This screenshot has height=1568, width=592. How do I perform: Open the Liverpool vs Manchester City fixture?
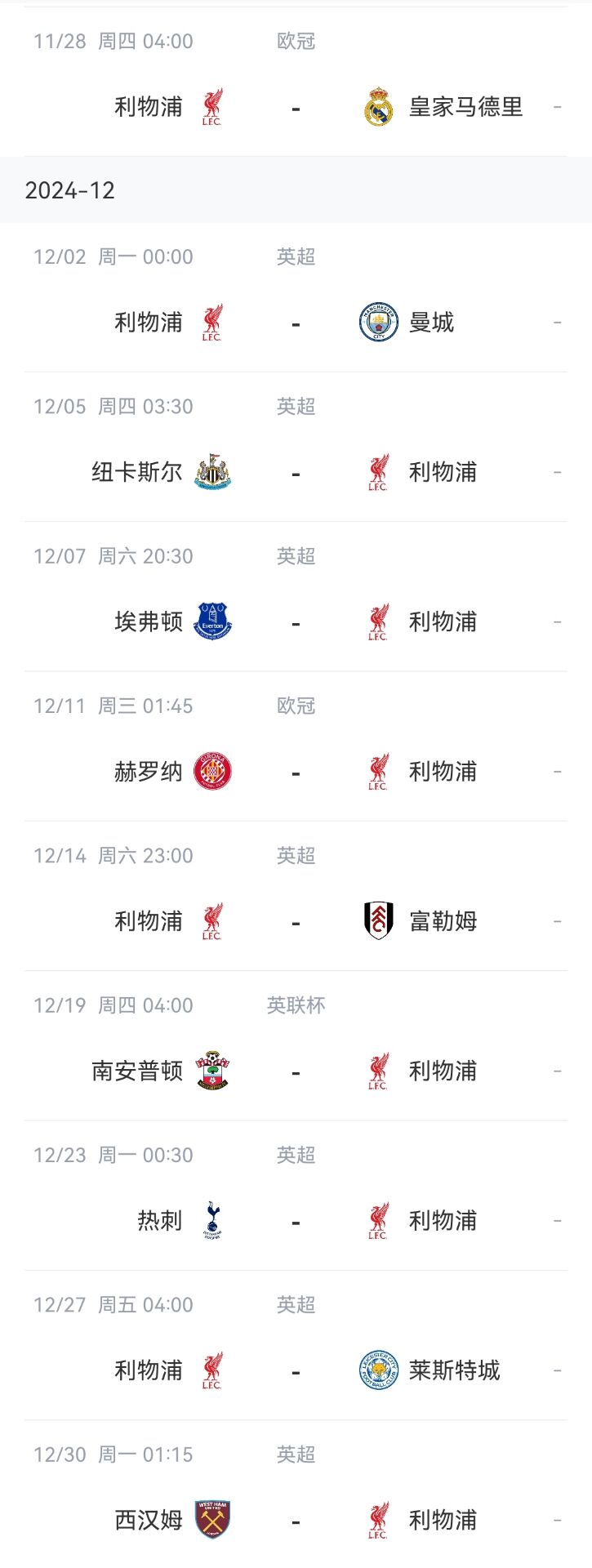point(296,323)
